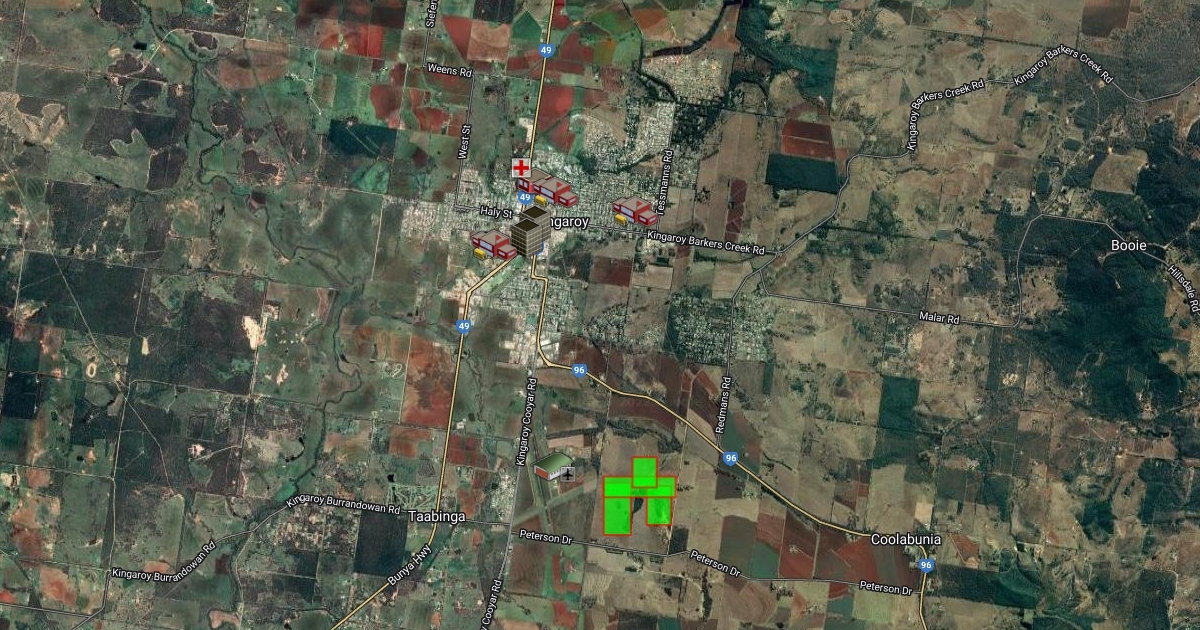The image size is (1200, 630).
Task: Select the office tower marker in Kingaroy
Action: point(529,232)
